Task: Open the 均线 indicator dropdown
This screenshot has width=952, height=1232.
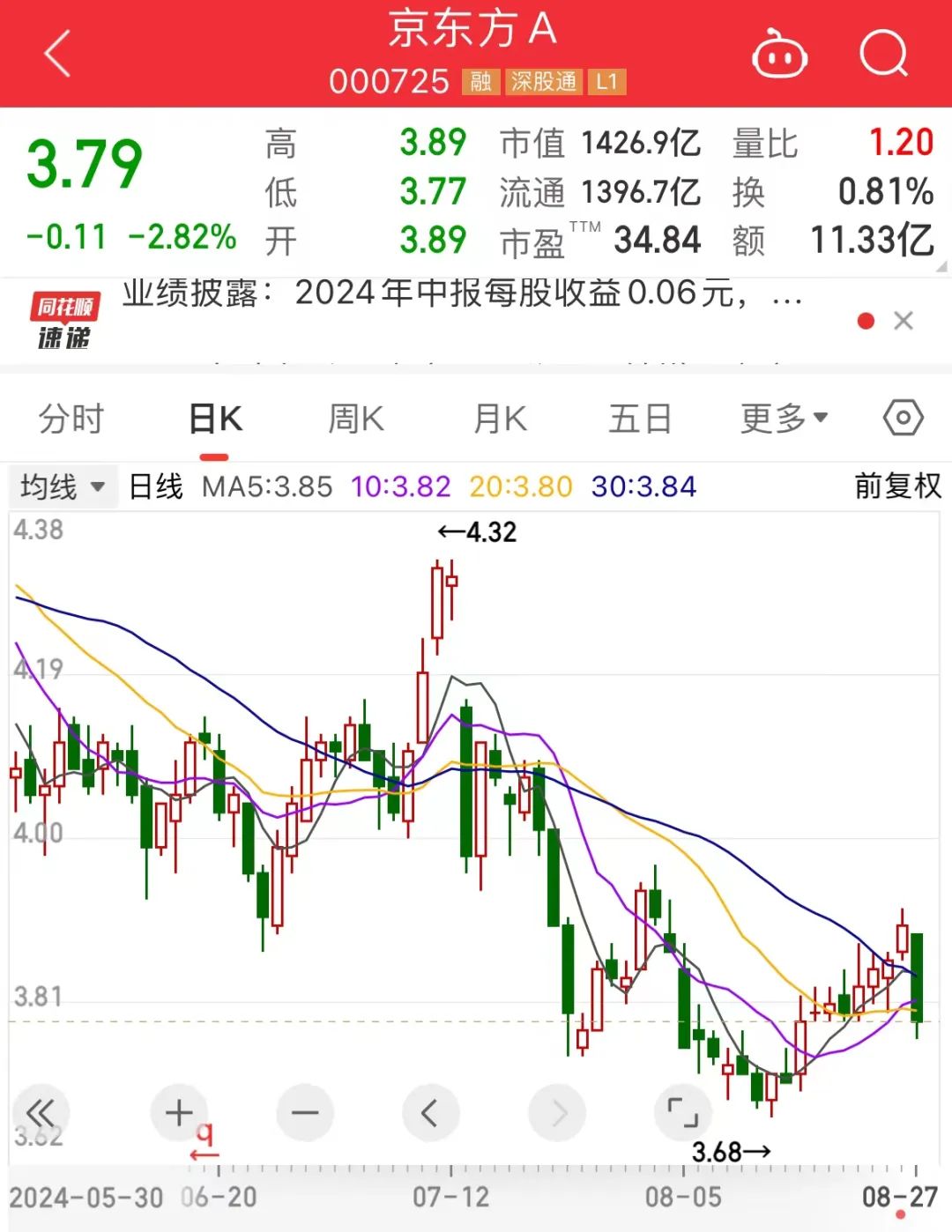Action: [x=63, y=486]
